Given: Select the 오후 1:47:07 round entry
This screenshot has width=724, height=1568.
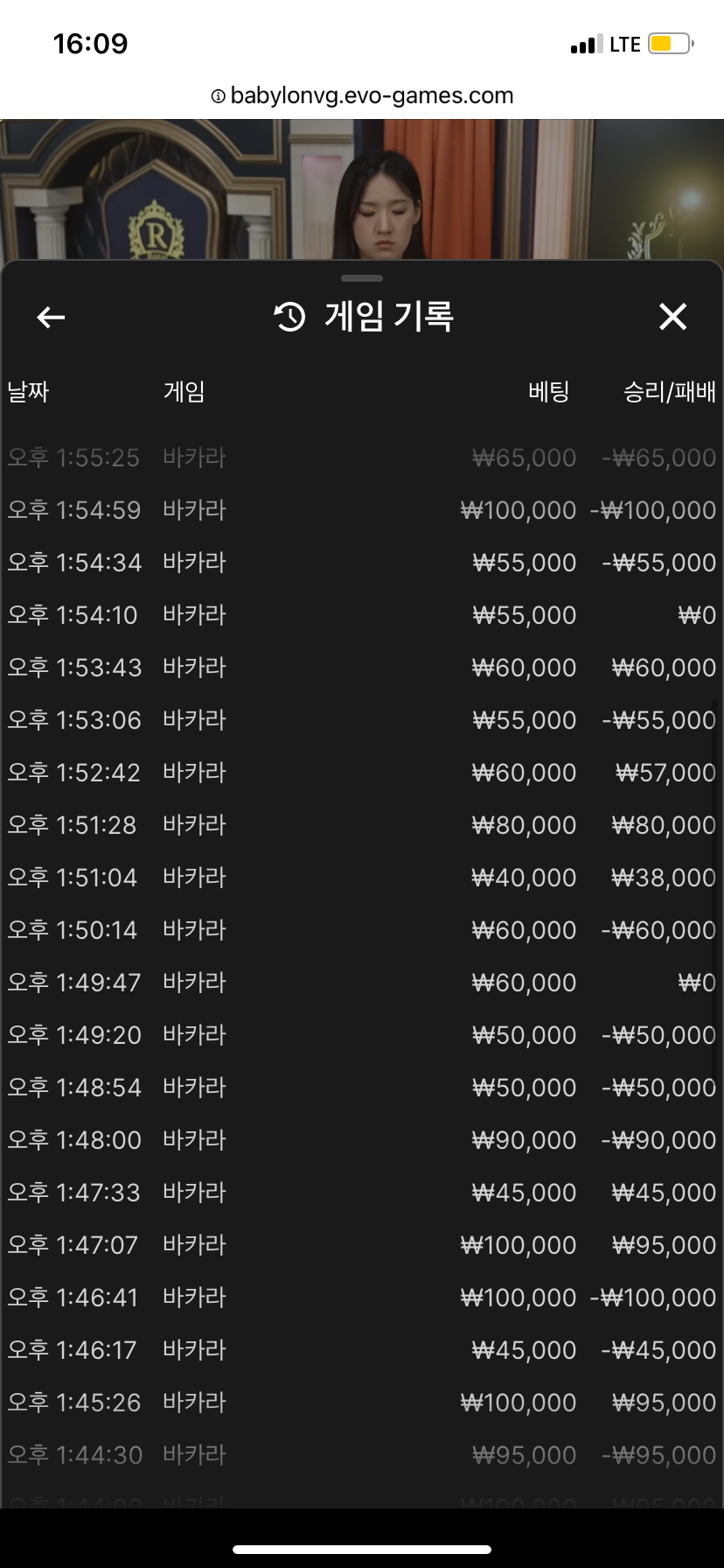Looking at the screenshot, I should [x=362, y=1245].
